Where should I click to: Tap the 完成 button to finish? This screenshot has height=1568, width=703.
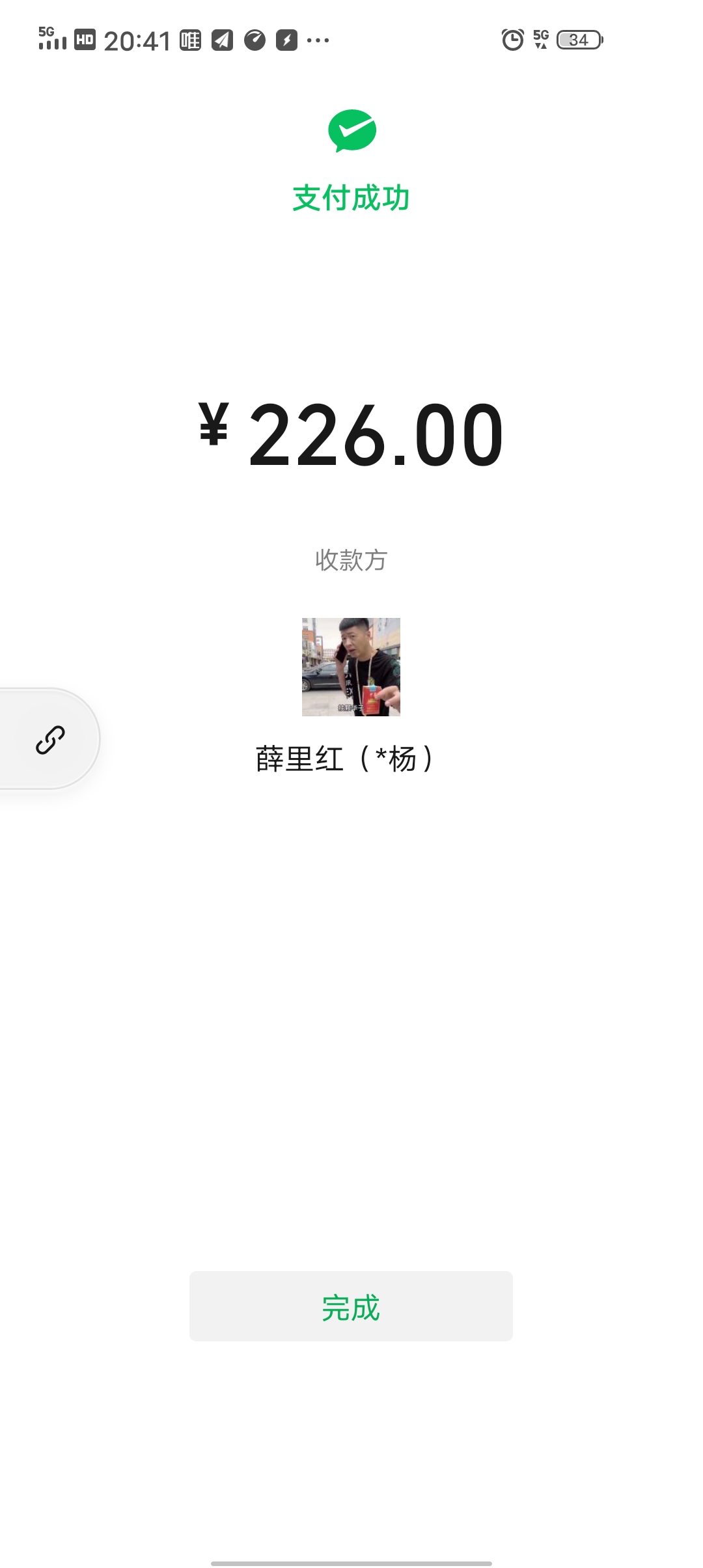(351, 1306)
